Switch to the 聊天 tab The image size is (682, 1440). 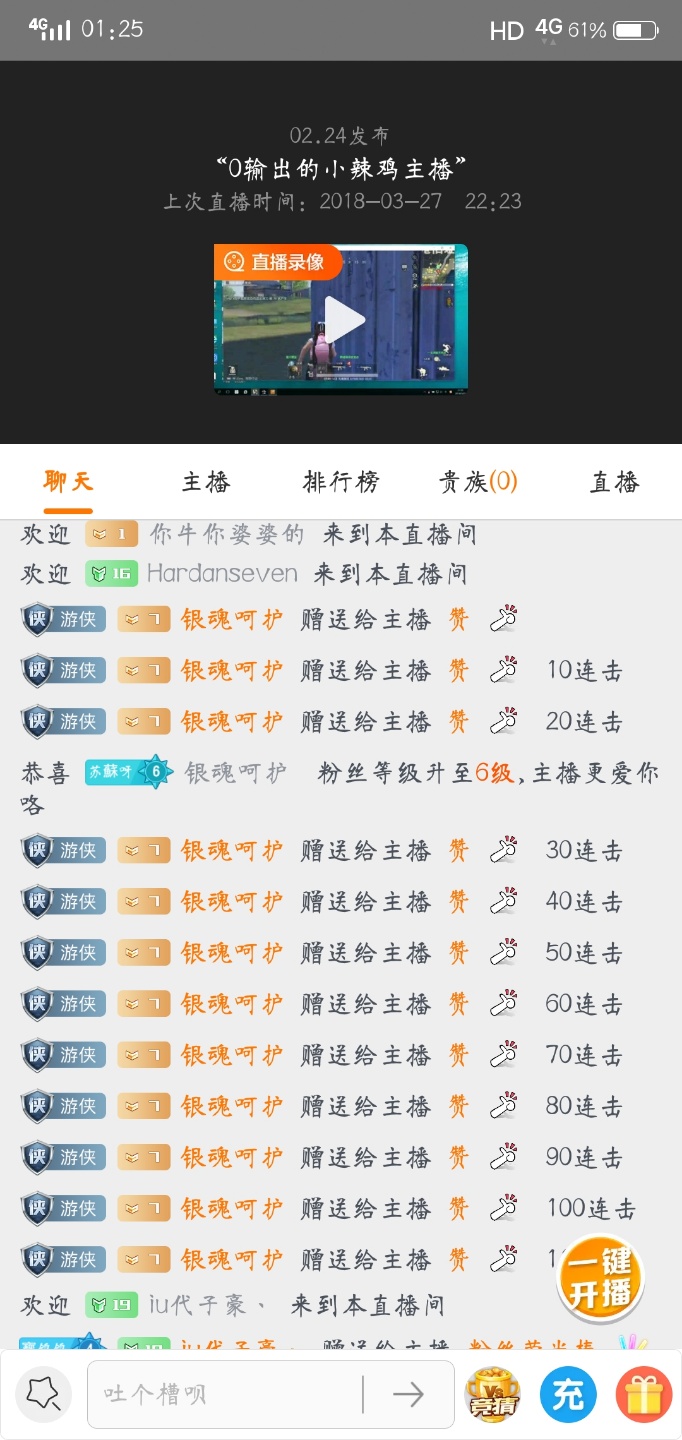pyautogui.click(x=69, y=482)
